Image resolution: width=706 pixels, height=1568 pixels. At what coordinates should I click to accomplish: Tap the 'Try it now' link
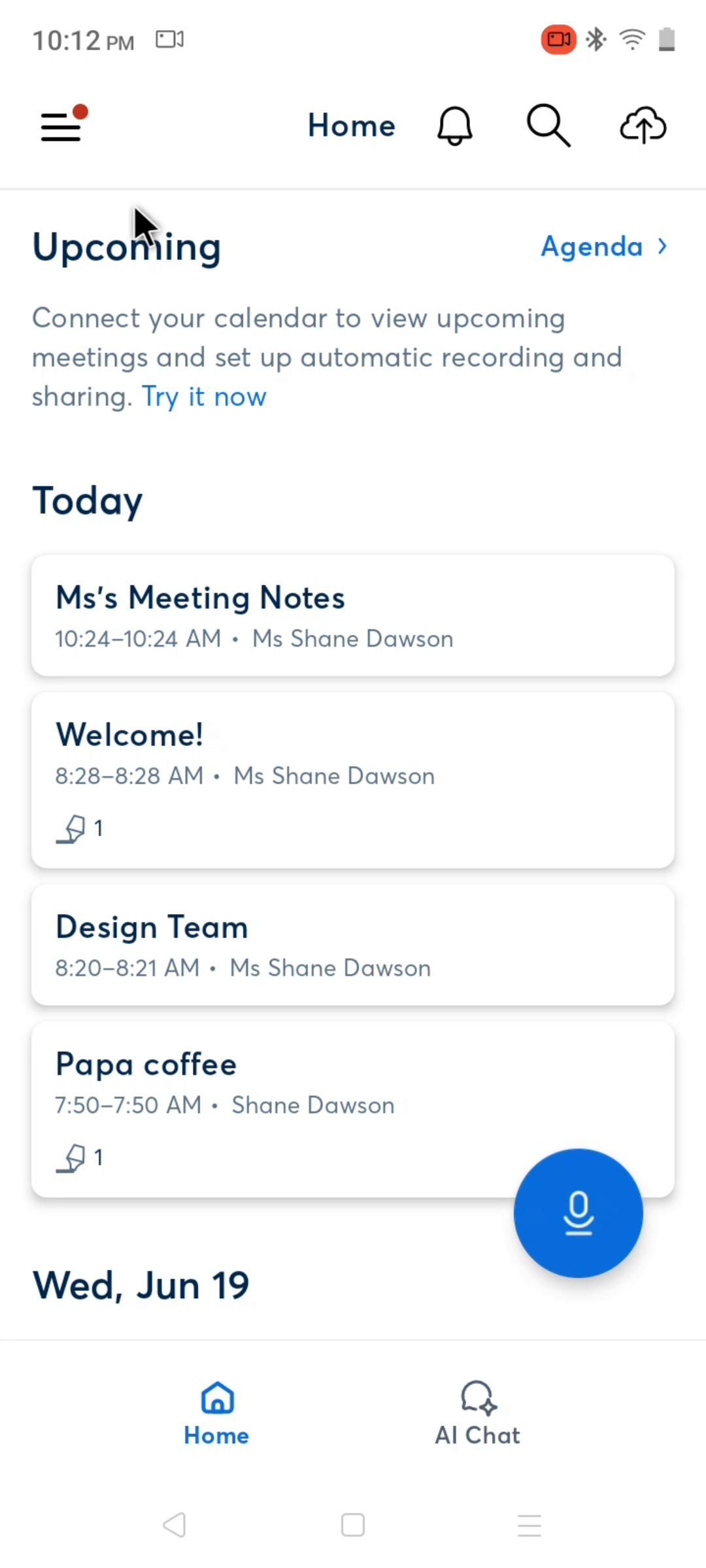pyautogui.click(x=204, y=397)
